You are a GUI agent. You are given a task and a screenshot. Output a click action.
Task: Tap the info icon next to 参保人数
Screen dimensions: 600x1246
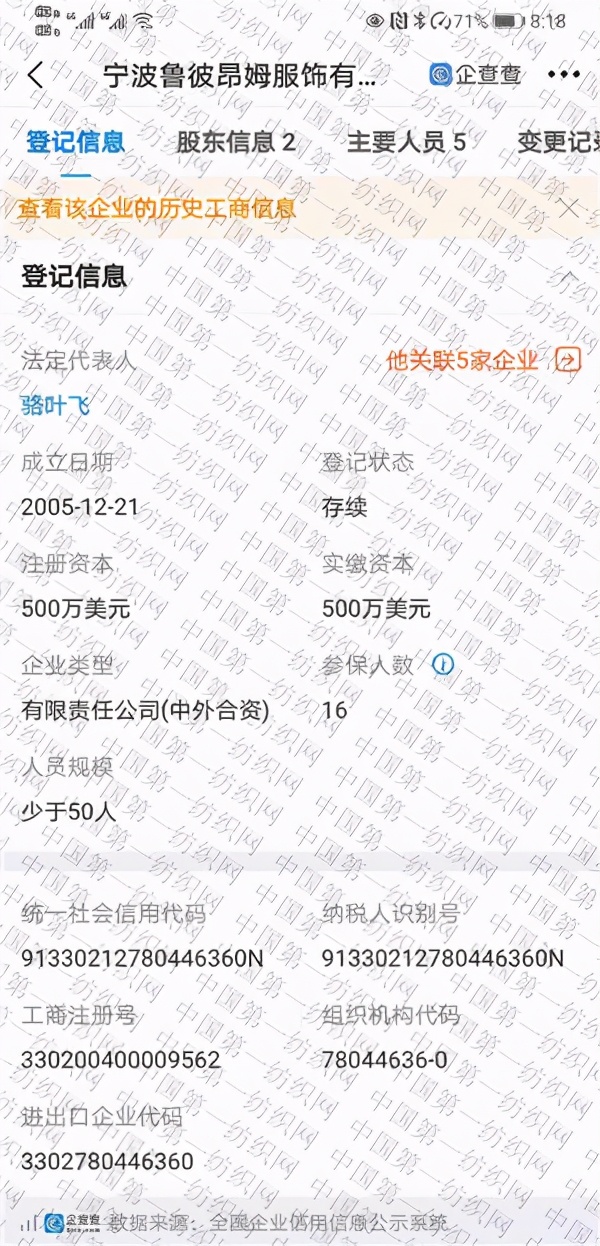tap(443, 664)
